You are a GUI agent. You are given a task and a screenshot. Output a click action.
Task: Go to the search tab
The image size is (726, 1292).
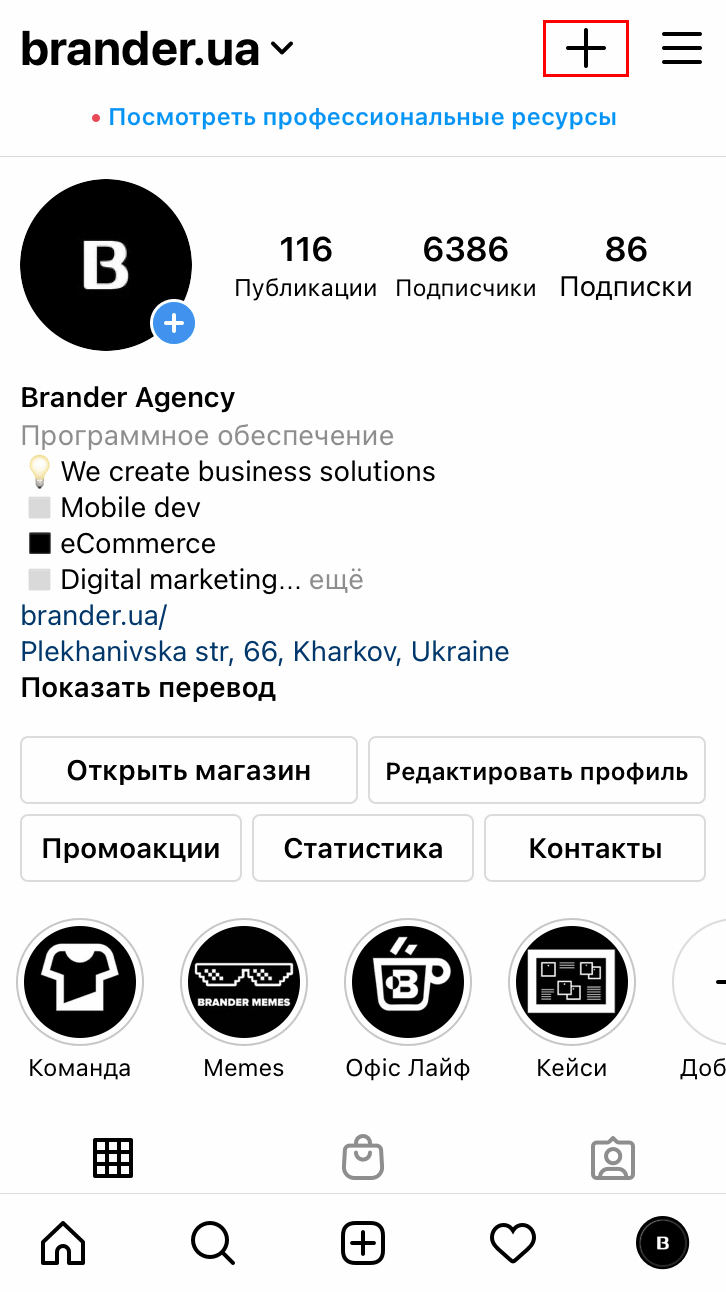[212, 1243]
